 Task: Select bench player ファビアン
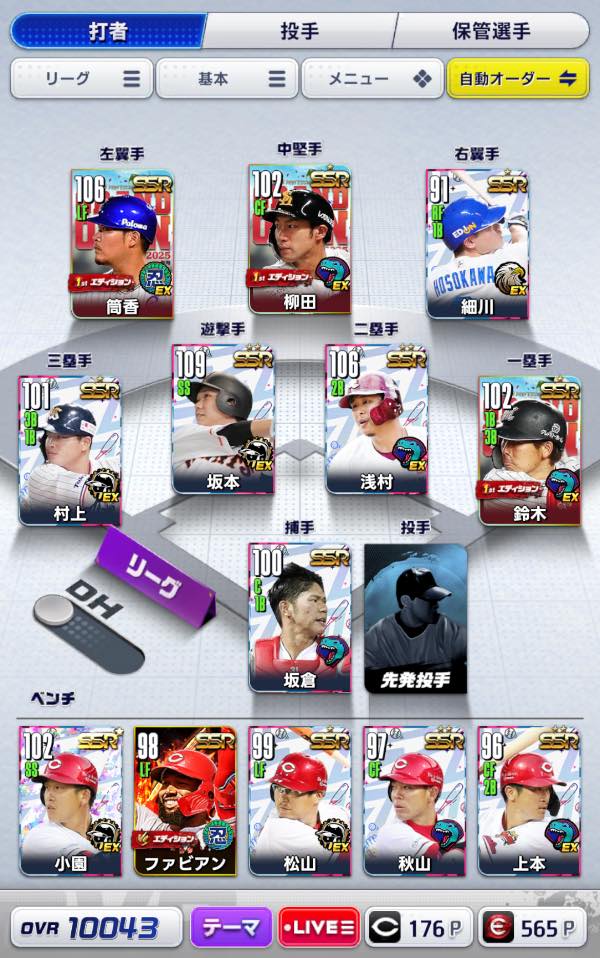184,800
